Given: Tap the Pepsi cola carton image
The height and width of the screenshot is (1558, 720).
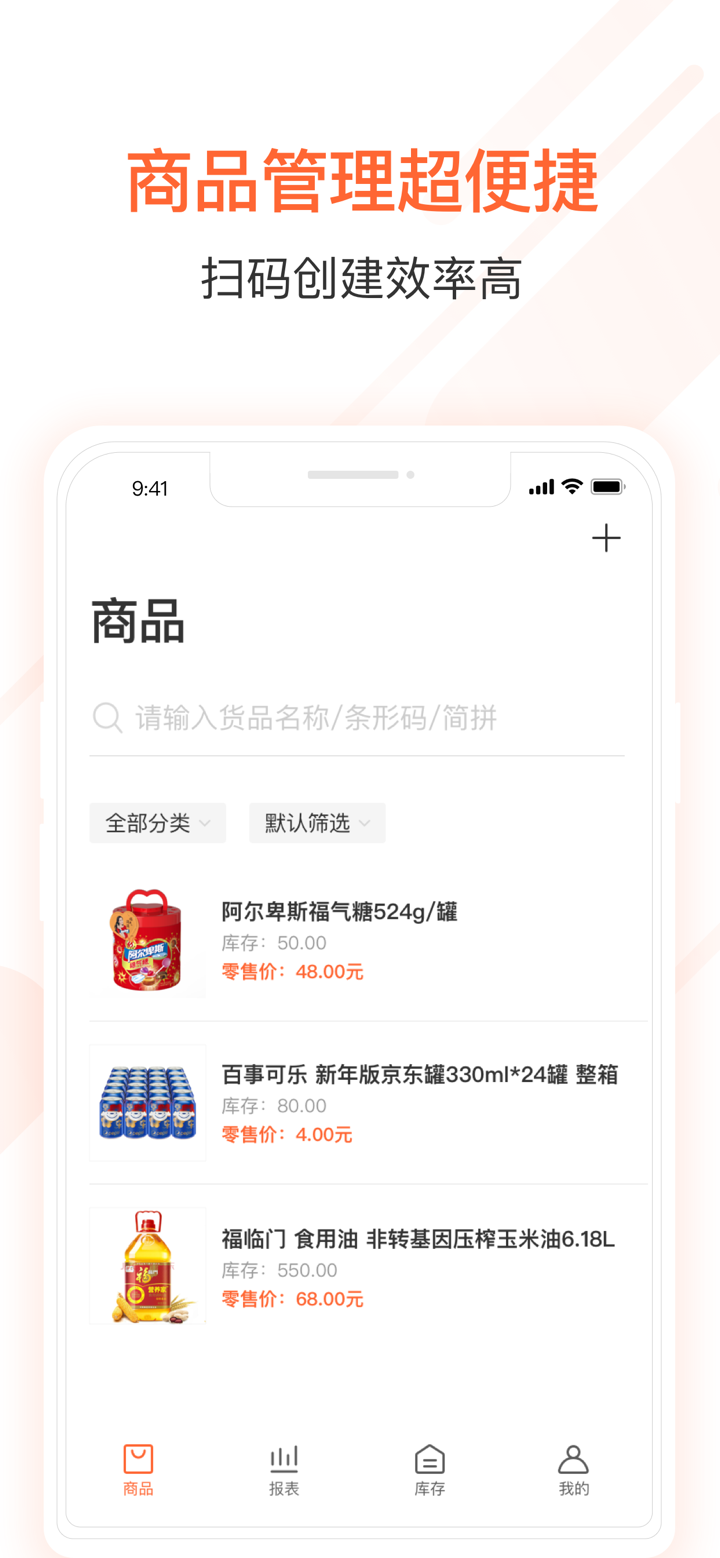Looking at the screenshot, I should pos(147,1102).
